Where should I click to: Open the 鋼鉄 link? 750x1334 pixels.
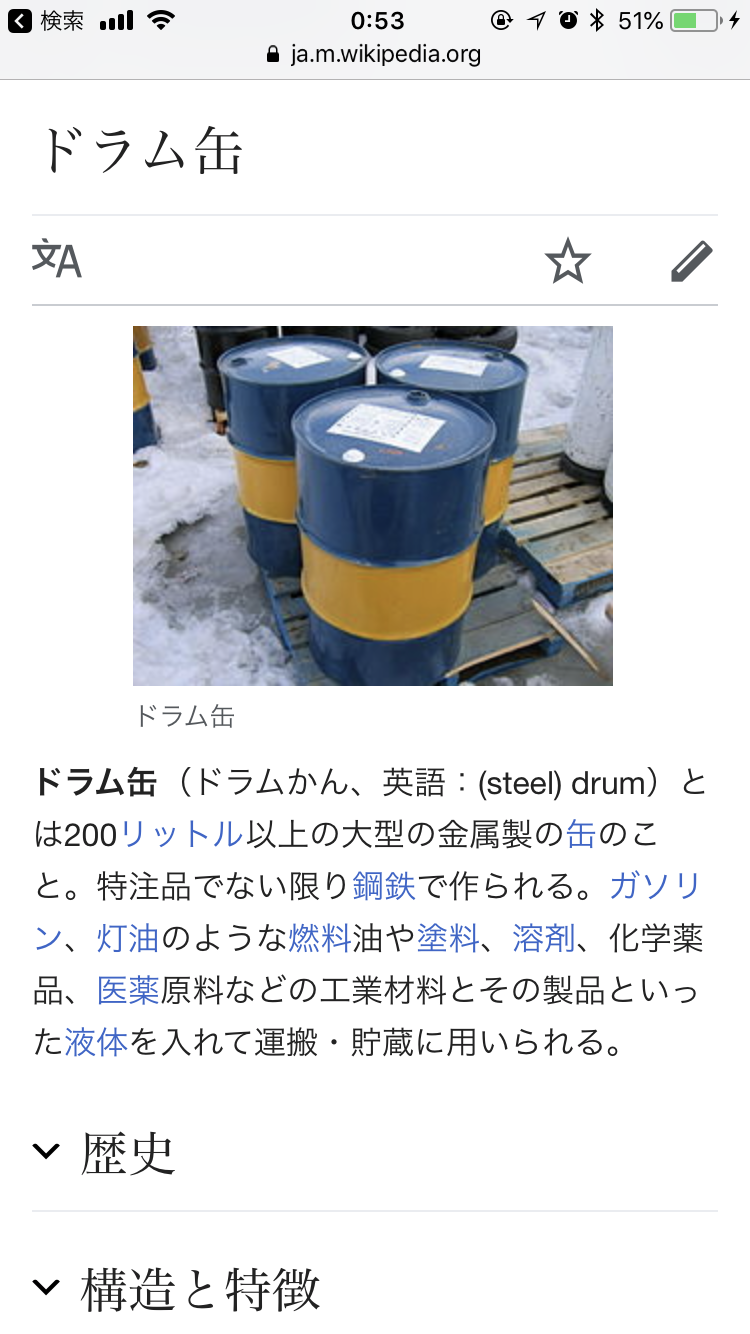point(383,886)
